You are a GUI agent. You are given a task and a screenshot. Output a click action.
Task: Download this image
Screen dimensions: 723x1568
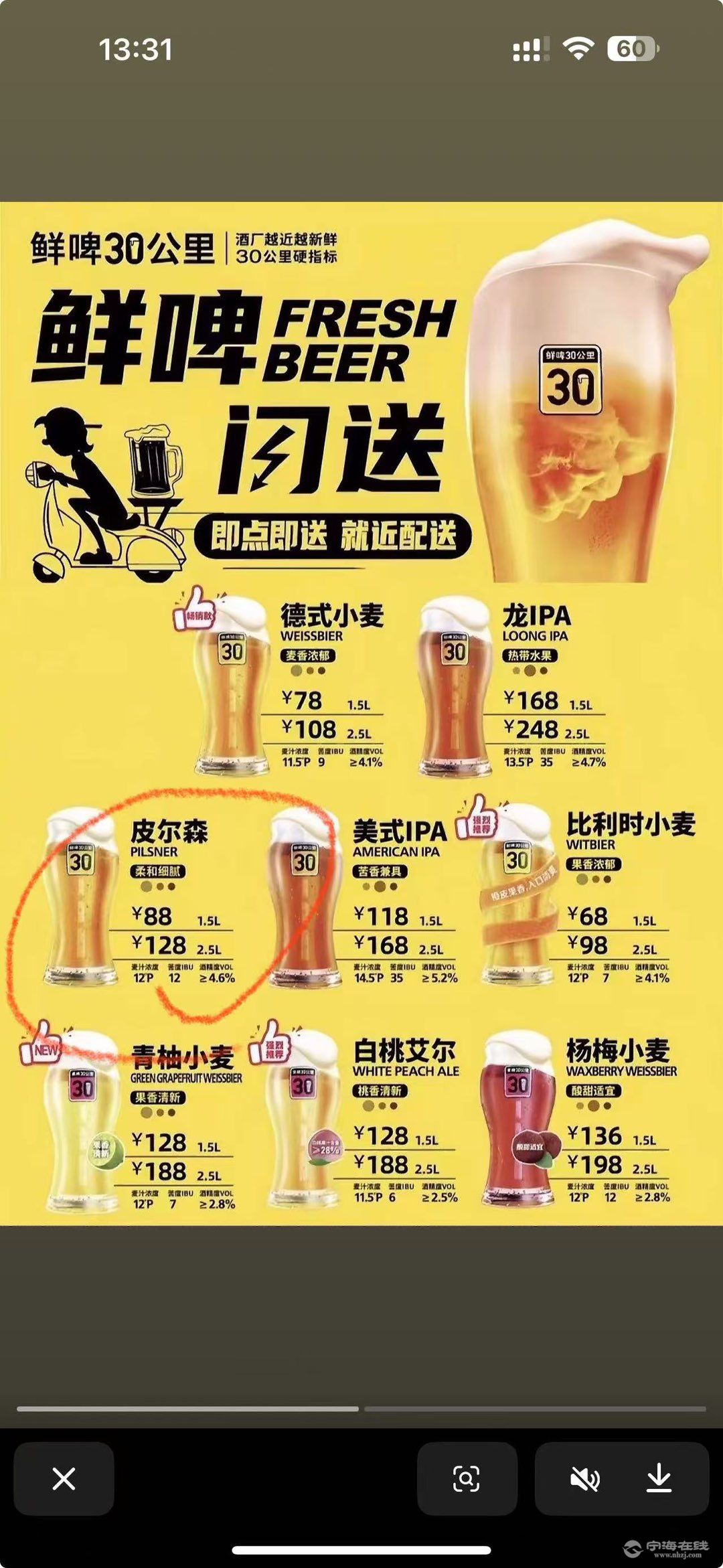click(x=659, y=1478)
